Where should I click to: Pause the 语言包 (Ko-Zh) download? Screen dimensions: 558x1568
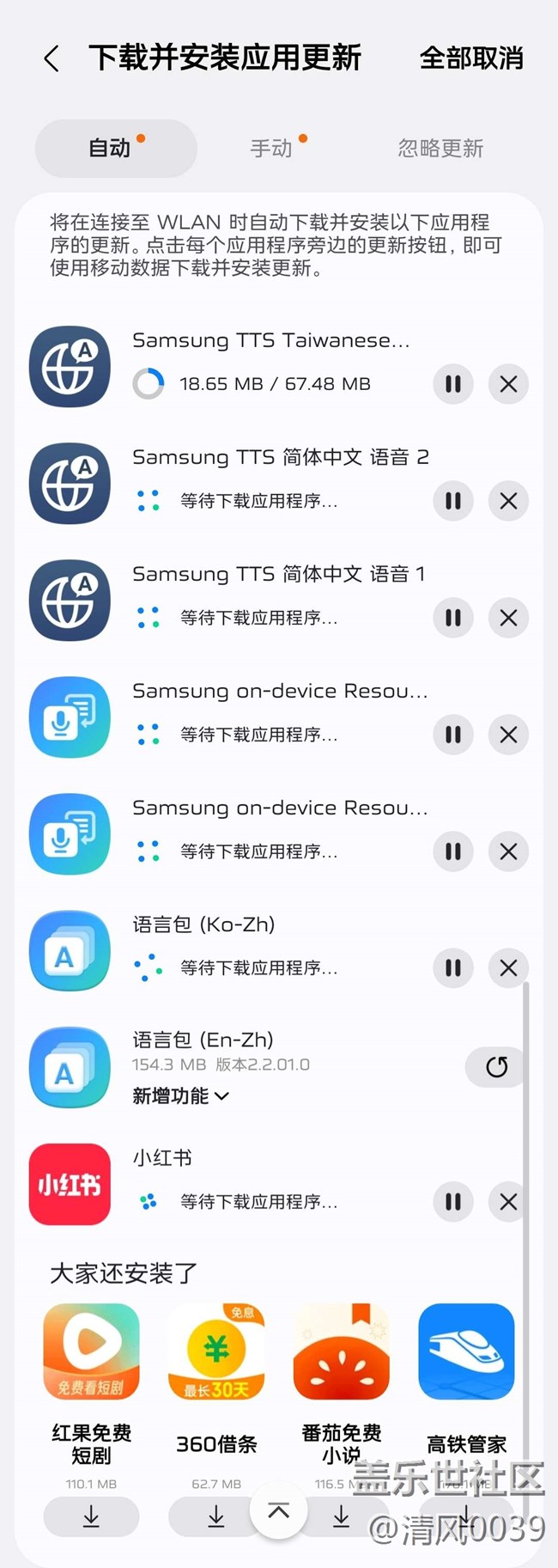click(x=453, y=968)
